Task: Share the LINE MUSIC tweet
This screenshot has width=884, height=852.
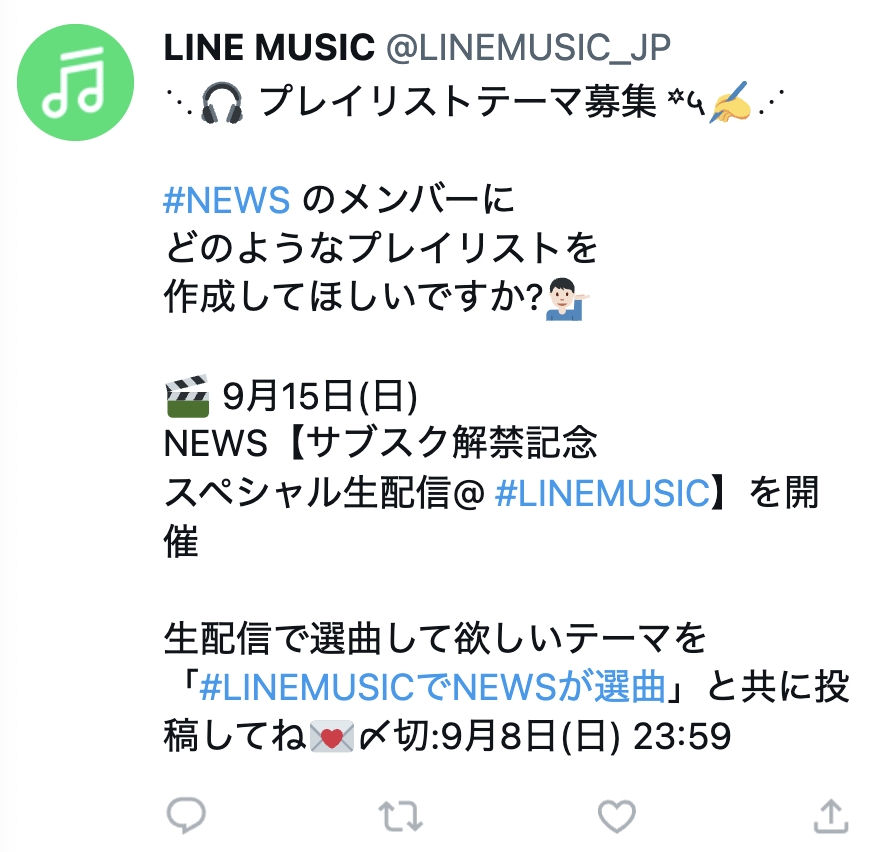Action: [831, 816]
